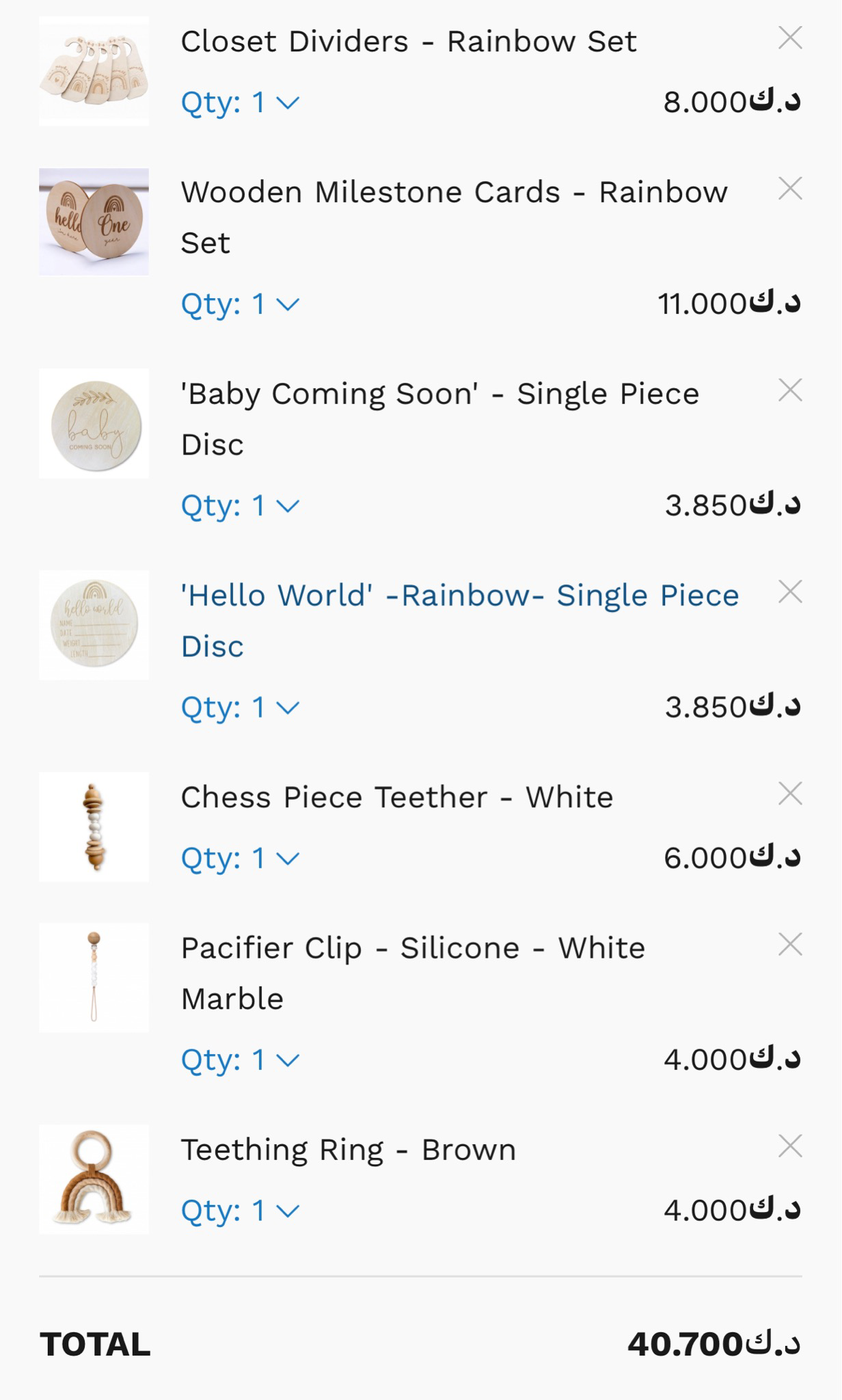This screenshot has width=842, height=1400.
Task: Remove 'Hello World' Rainbow disc from cart
Action: click(790, 592)
